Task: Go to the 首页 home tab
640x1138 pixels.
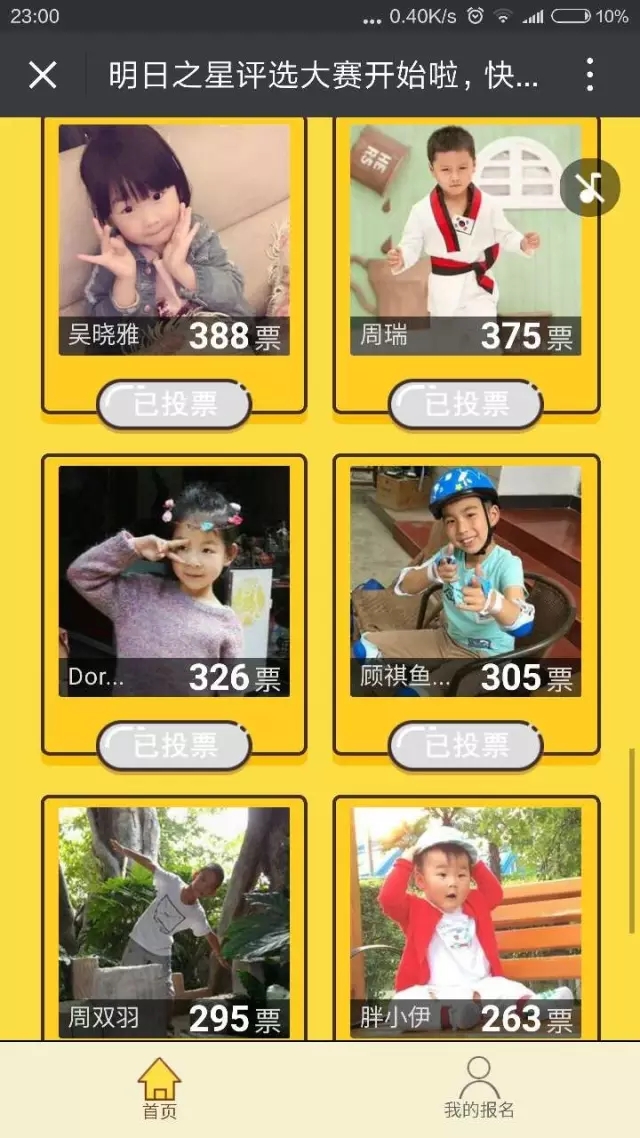Action: (159, 1089)
